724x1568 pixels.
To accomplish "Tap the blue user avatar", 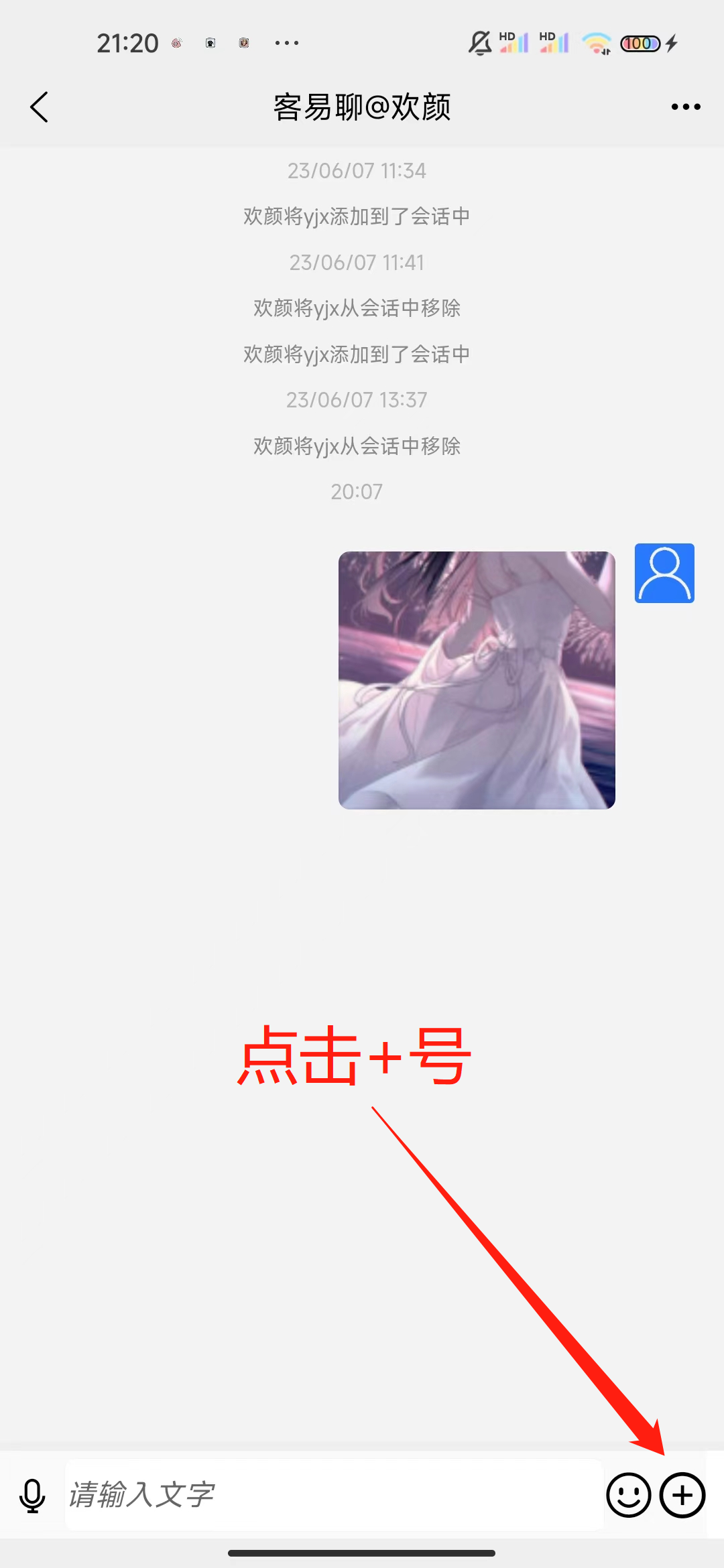I will click(x=664, y=573).
